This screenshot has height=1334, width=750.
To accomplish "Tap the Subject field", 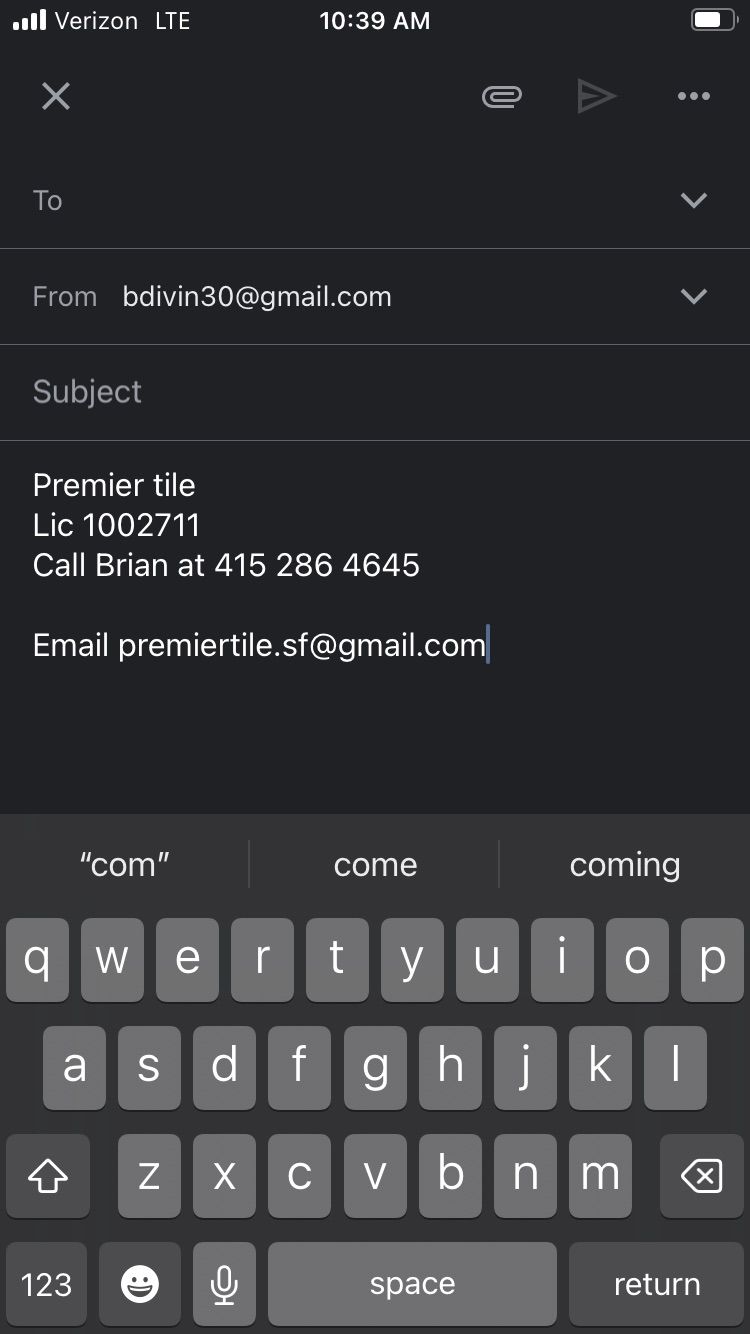I will click(375, 392).
